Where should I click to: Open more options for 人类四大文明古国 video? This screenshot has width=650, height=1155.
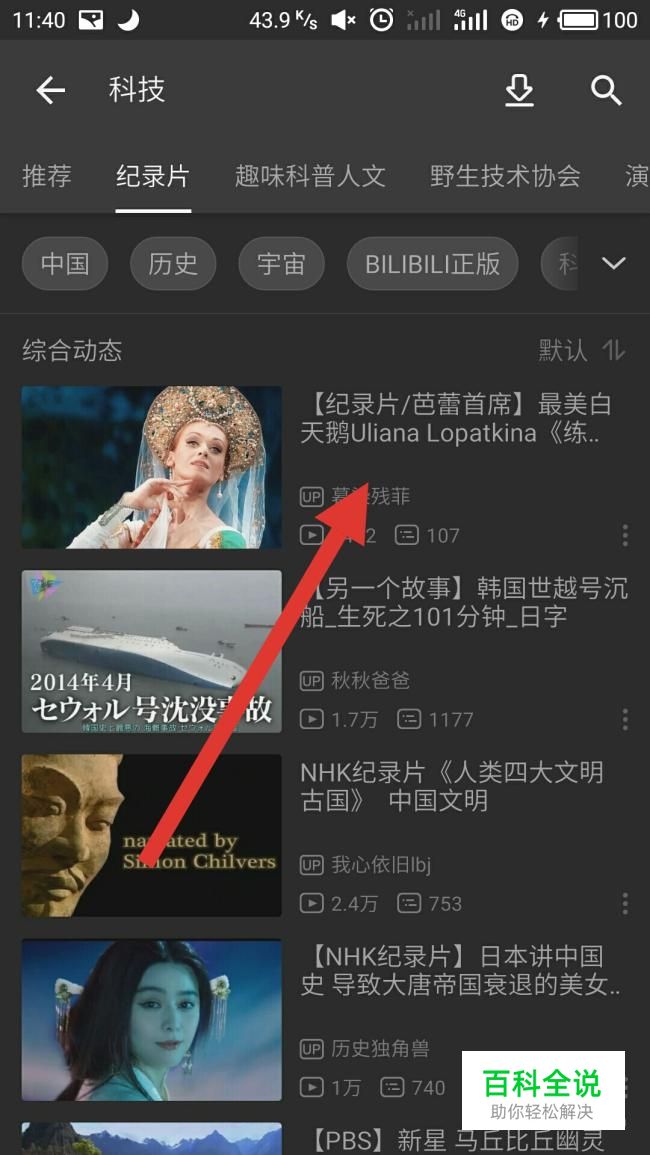[625, 903]
